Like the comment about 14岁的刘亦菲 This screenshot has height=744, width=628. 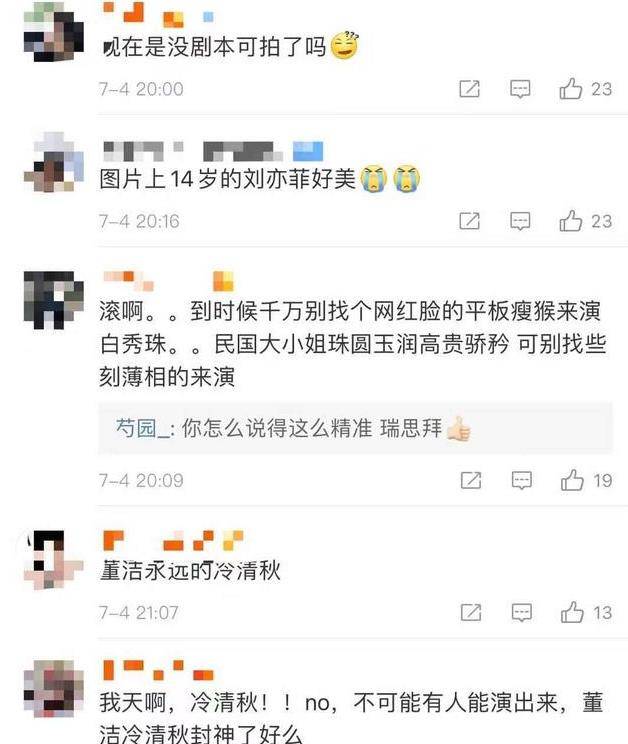(572, 221)
